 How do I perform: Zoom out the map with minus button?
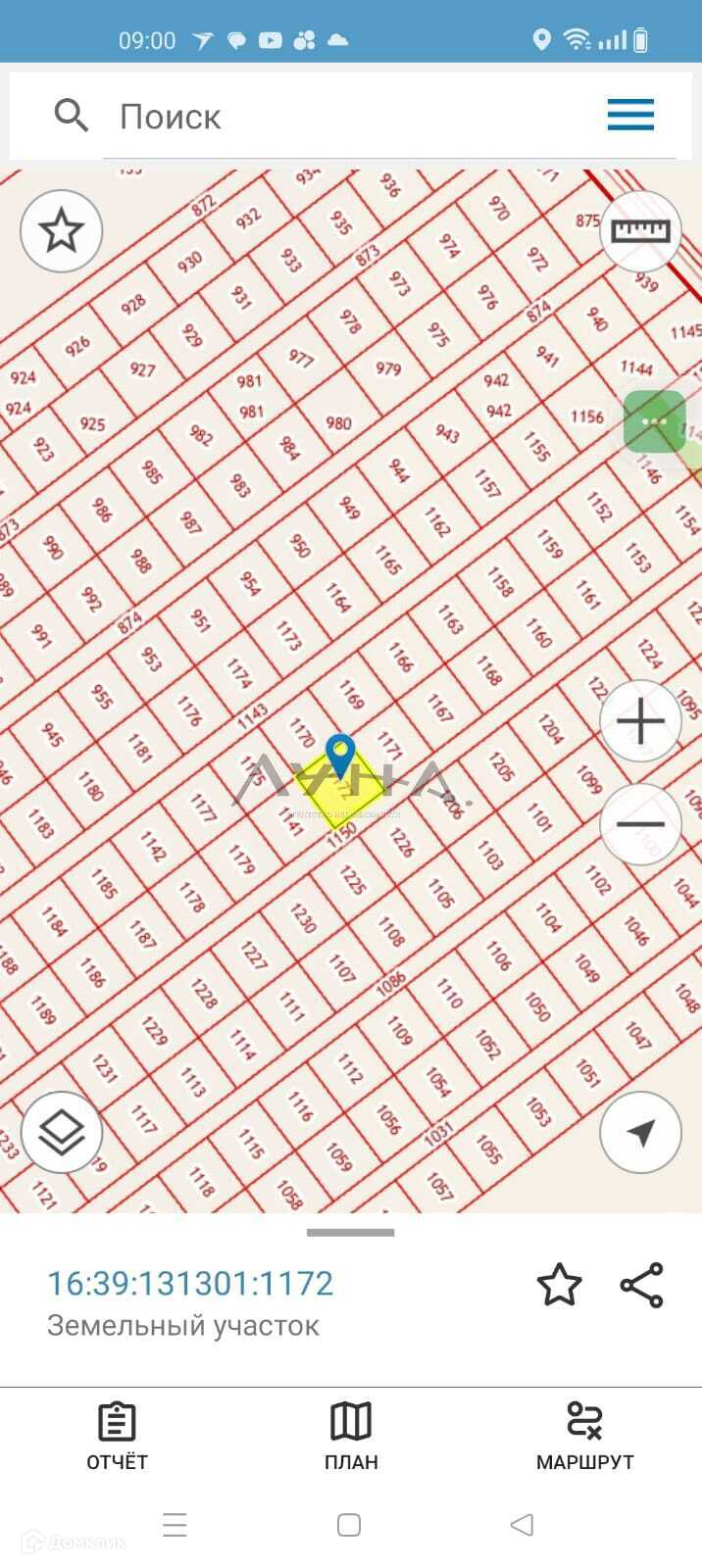coord(640,824)
